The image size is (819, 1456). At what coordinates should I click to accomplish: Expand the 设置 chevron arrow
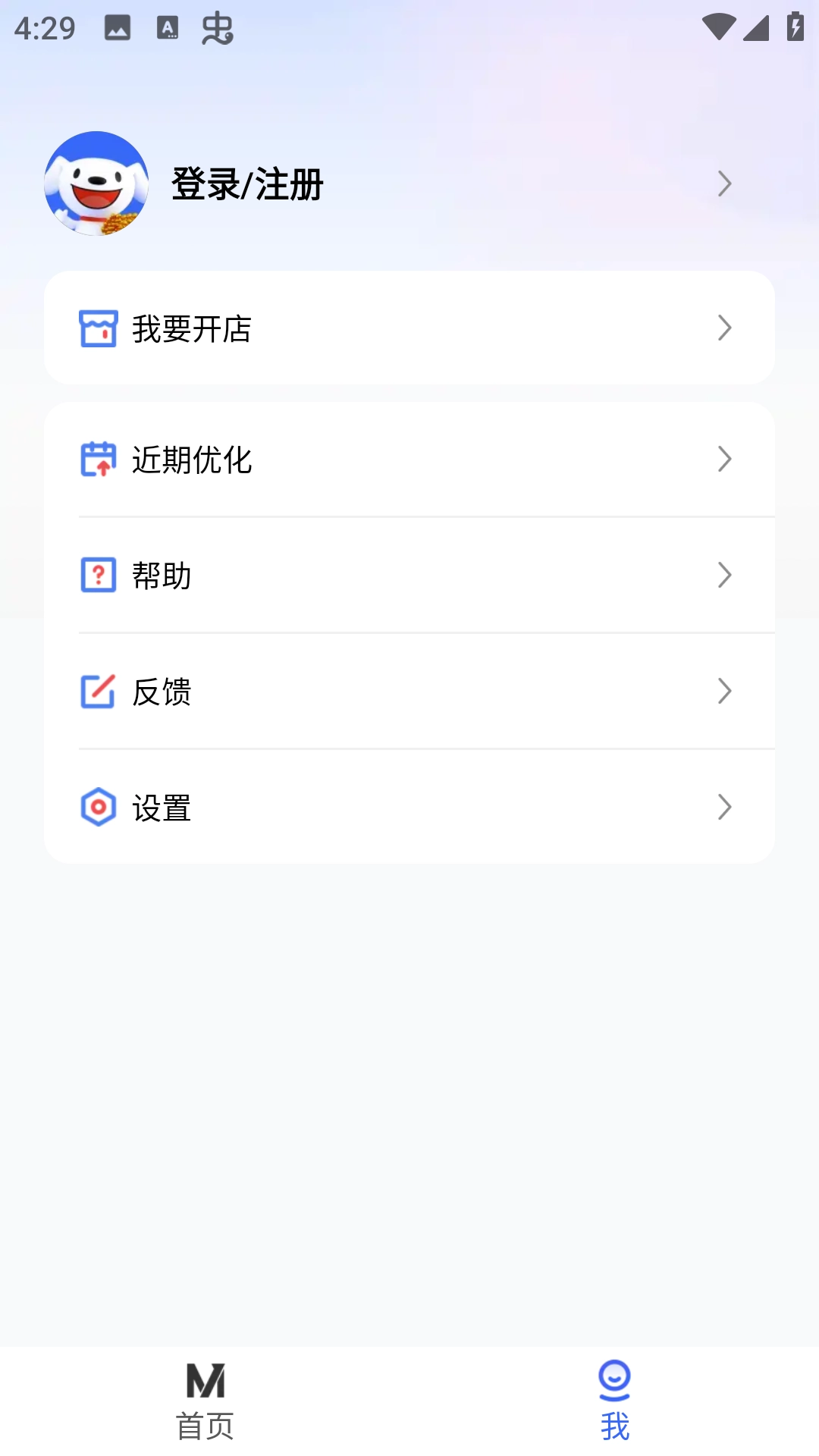coord(724,808)
